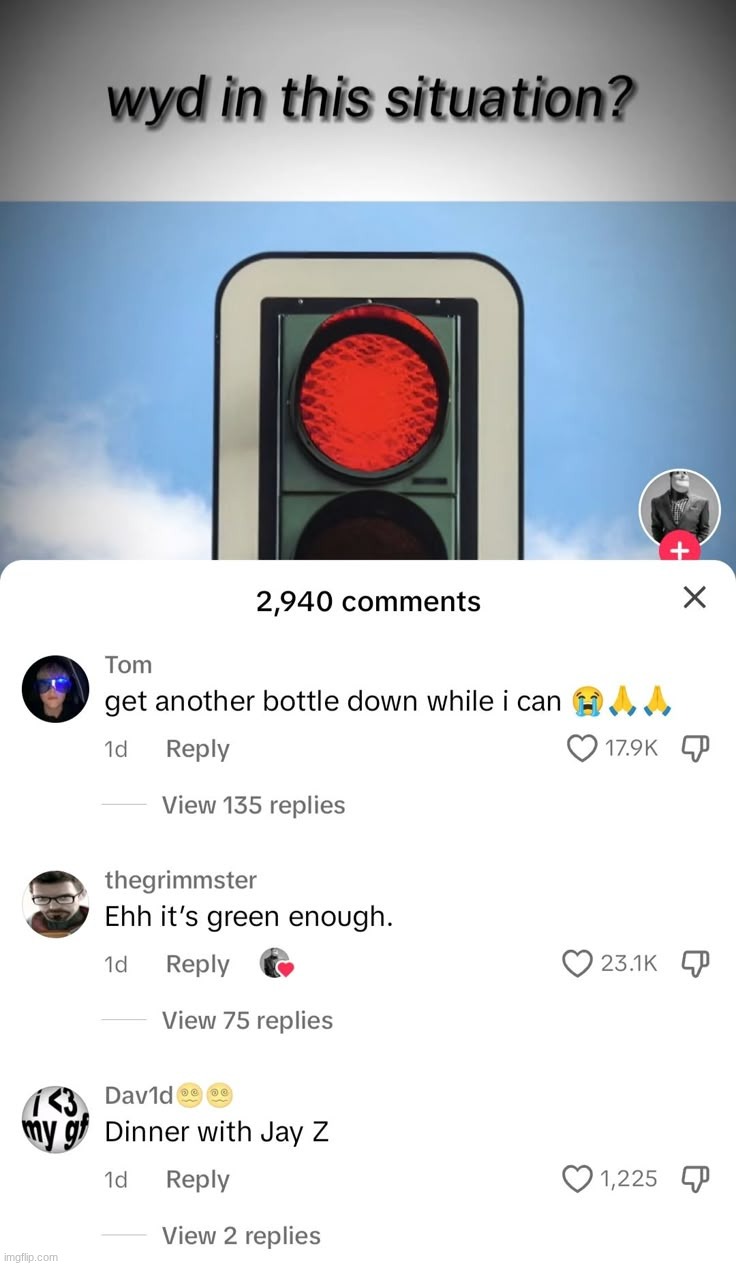Reply to Dav1d's comment
The image size is (736, 1266).
(x=197, y=1180)
